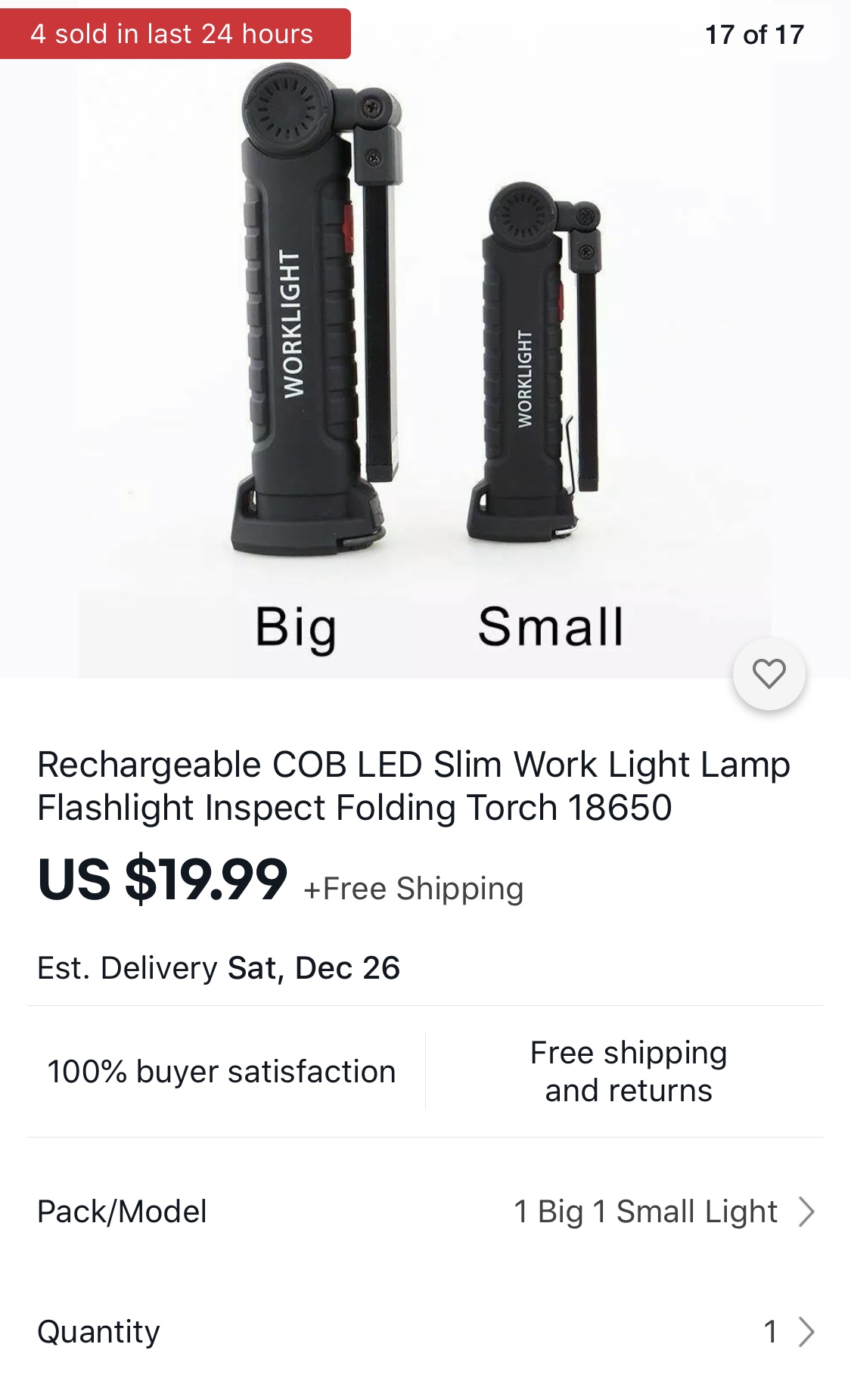Open the Pack/Model options row
Image resolution: width=851 pixels, height=1400 pixels.
click(x=425, y=1212)
